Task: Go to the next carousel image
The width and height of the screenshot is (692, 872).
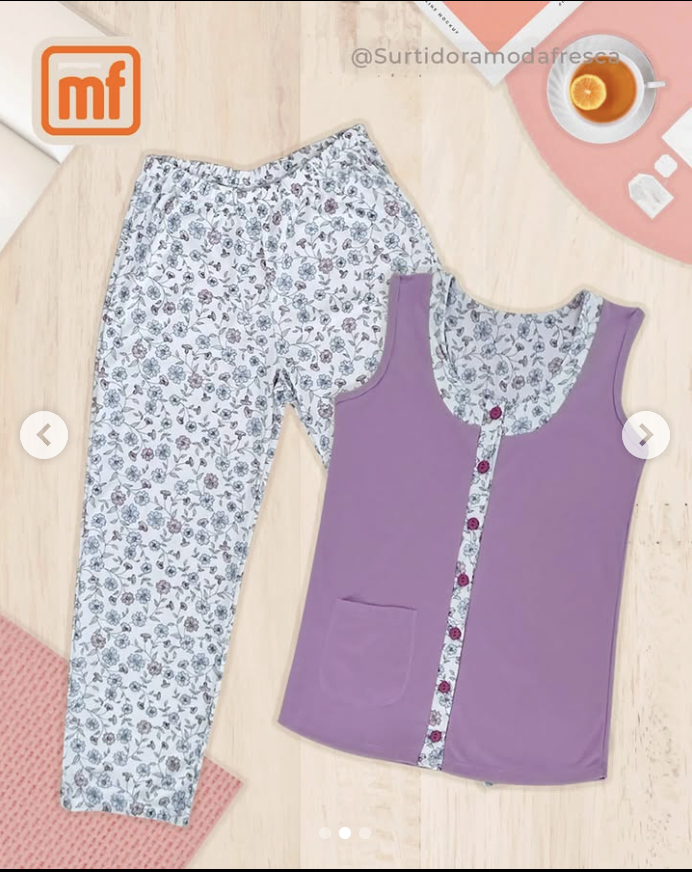Action: pyautogui.click(x=646, y=435)
